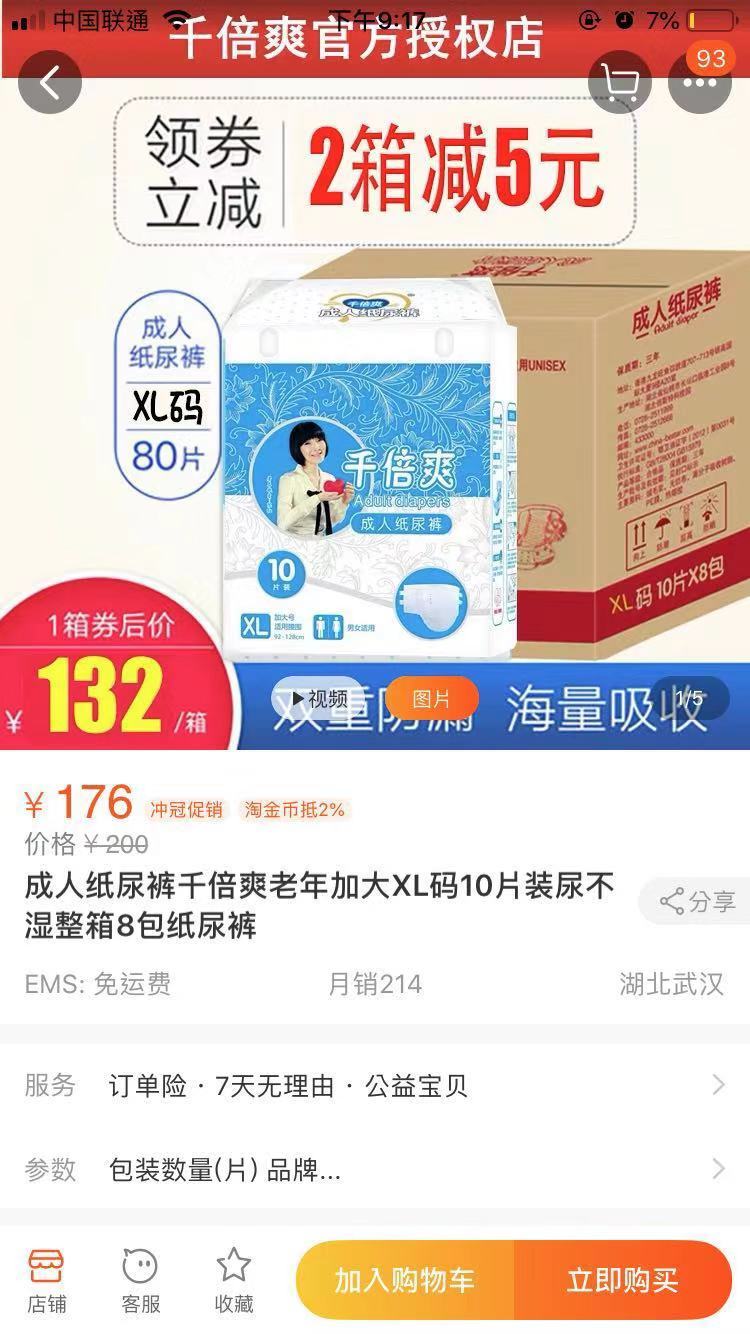Add product to favorites 收藏
This screenshot has height=1334, width=750.
[x=234, y=1280]
